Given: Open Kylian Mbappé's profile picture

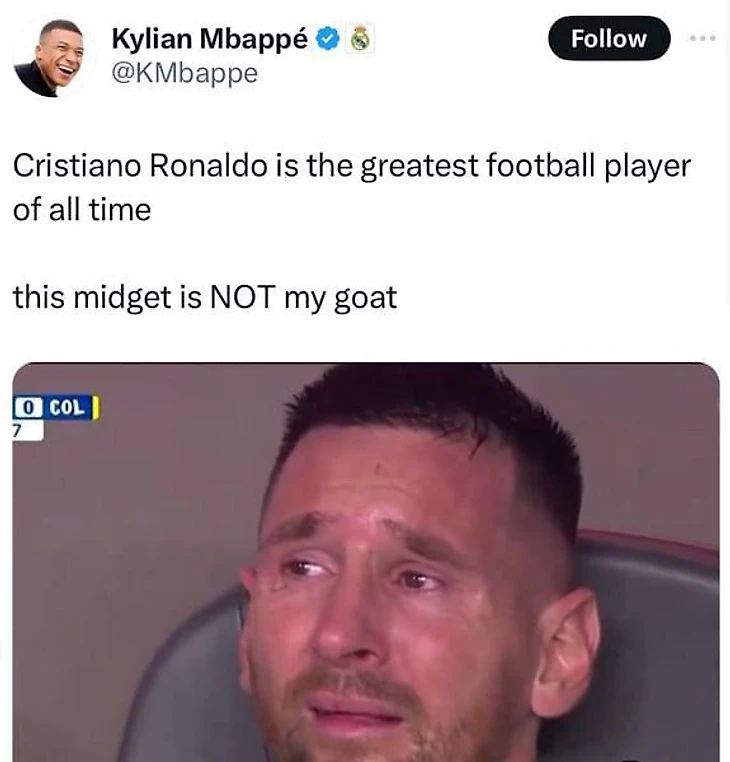Looking at the screenshot, I should click(x=50, y=57).
